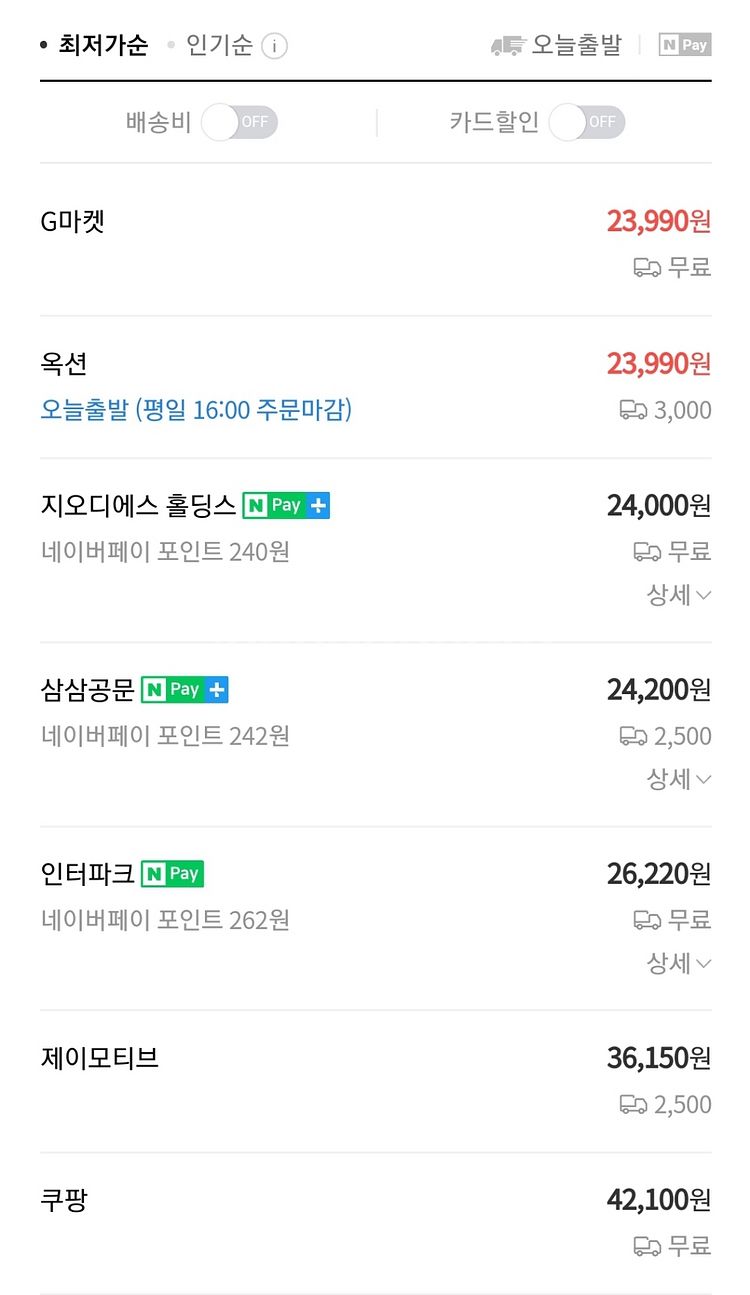The width and height of the screenshot is (750, 1295).
Task: Click the plus icon beside 삼삼공문's N Pay badge
Action: point(216,689)
